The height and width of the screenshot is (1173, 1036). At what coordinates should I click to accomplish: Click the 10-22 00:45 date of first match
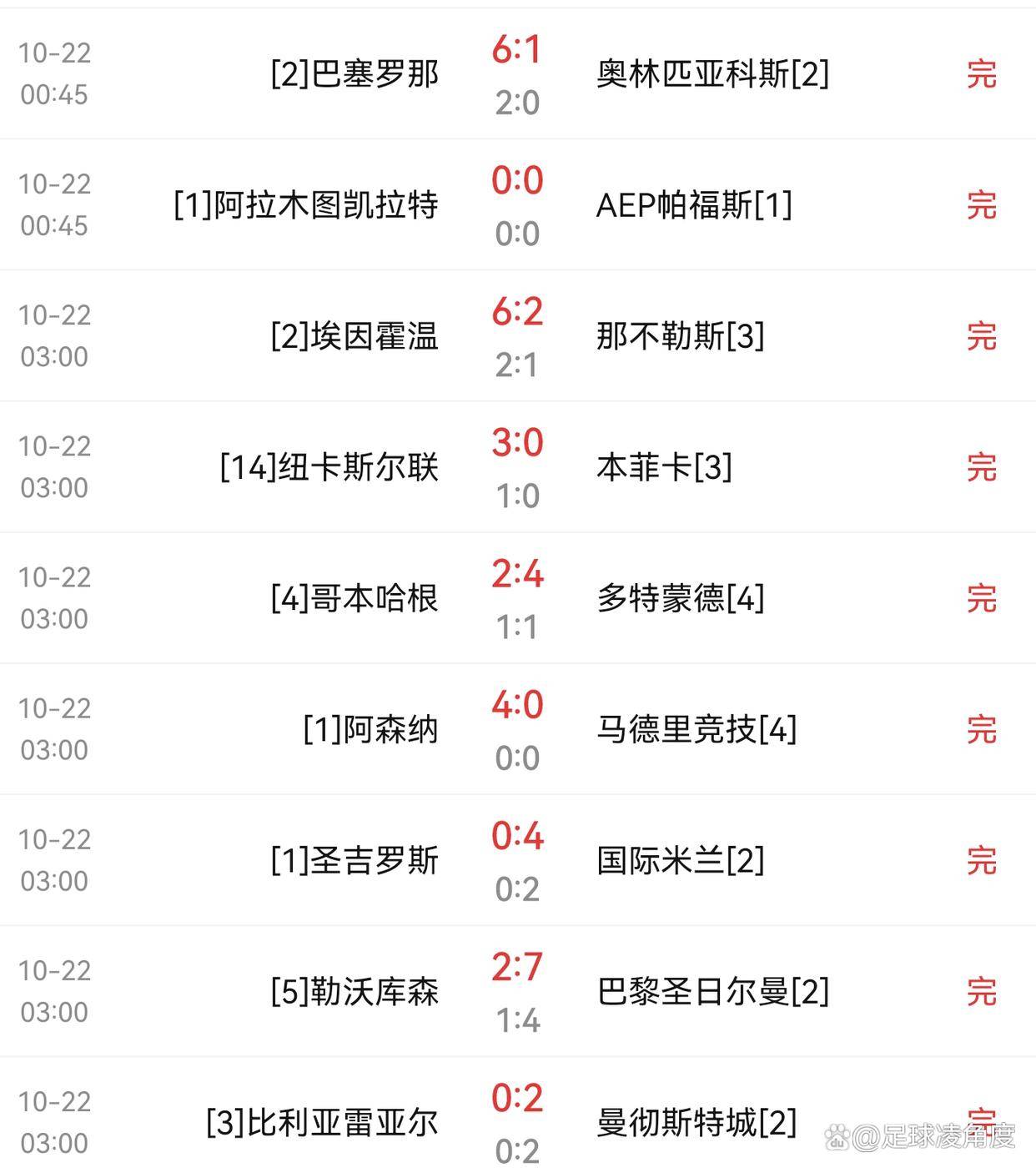point(54,74)
